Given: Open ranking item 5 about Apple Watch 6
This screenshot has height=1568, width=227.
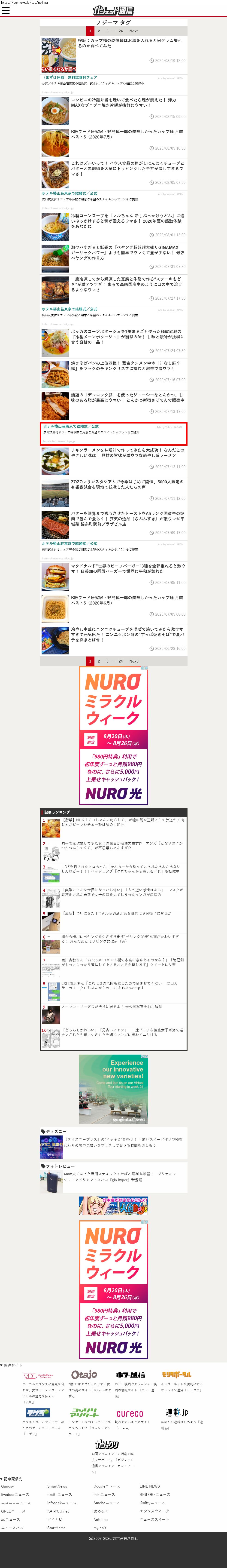Looking at the screenshot, I should [116, 914].
